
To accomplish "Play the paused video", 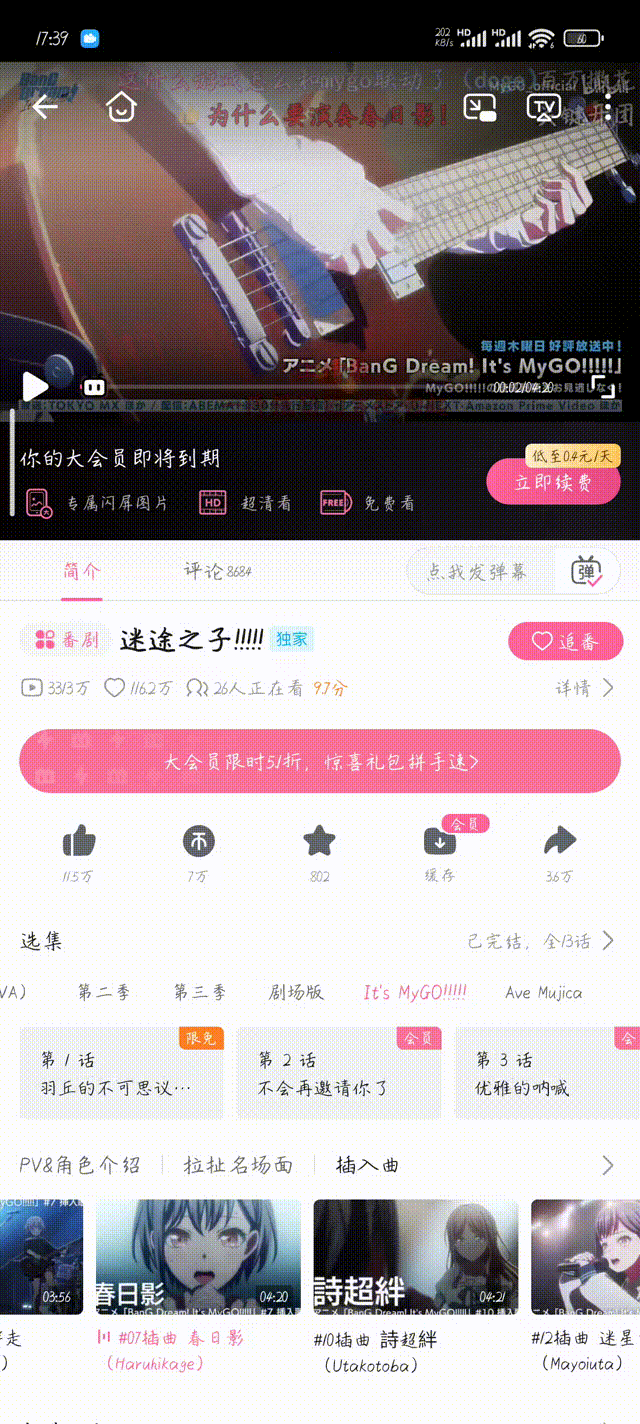I will pyautogui.click(x=35, y=386).
